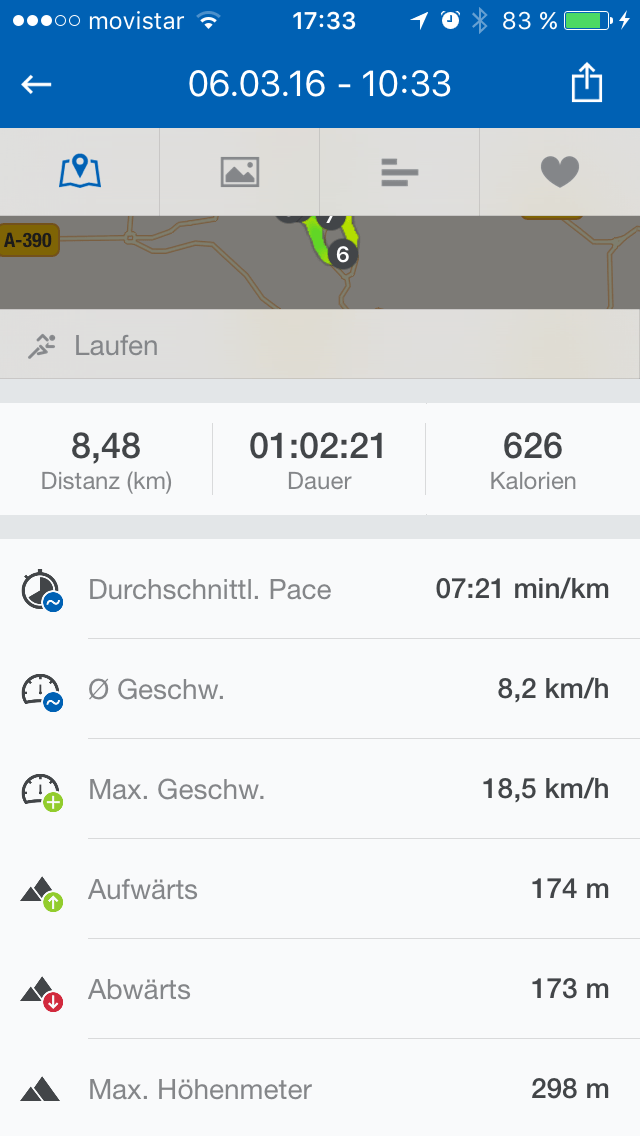Go back using the arrow
This screenshot has height=1136, width=640.
37,84
